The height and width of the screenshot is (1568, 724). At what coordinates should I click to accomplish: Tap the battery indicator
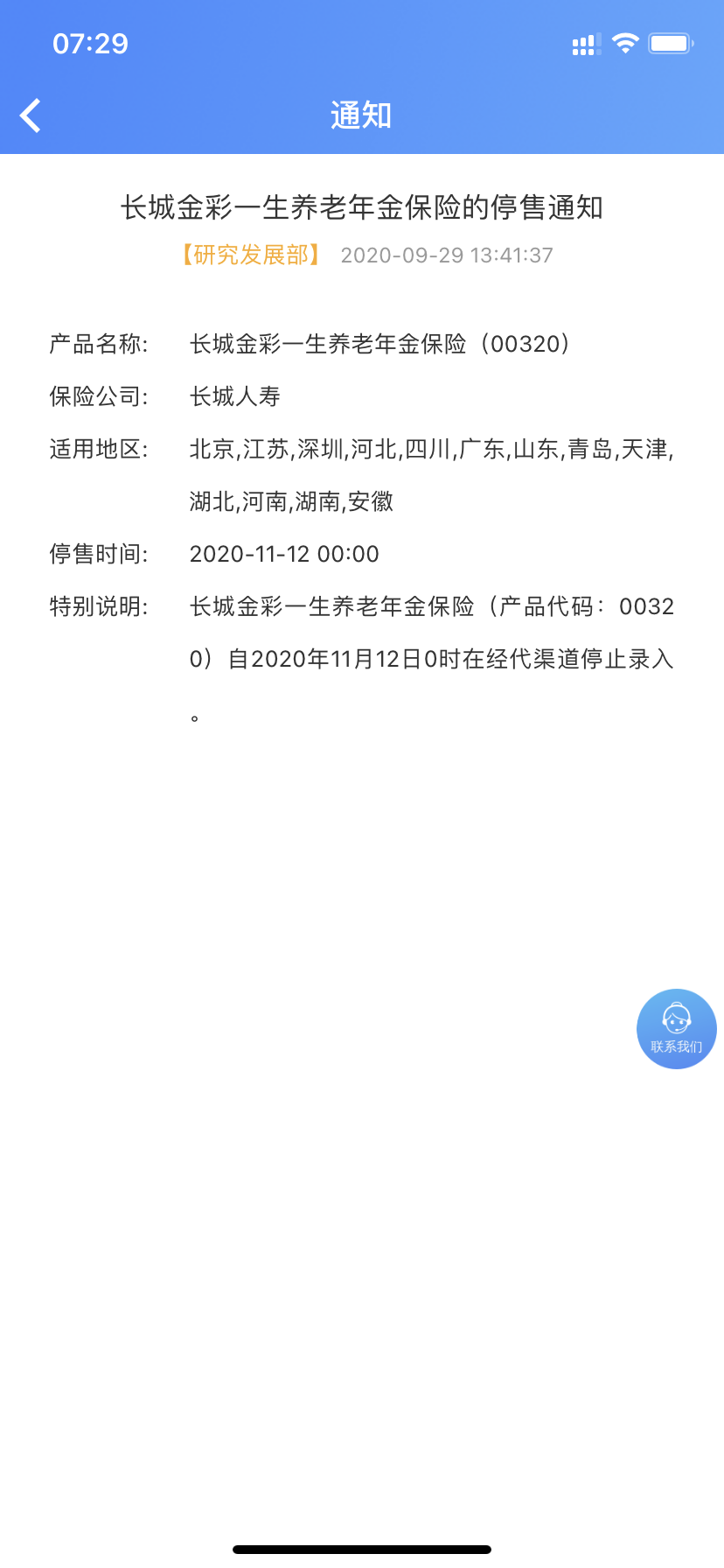point(671,41)
